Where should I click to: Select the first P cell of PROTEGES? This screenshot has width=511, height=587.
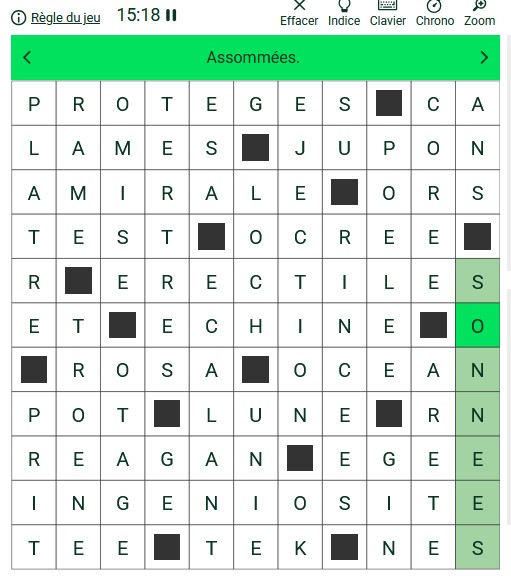[x=34, y=104]
